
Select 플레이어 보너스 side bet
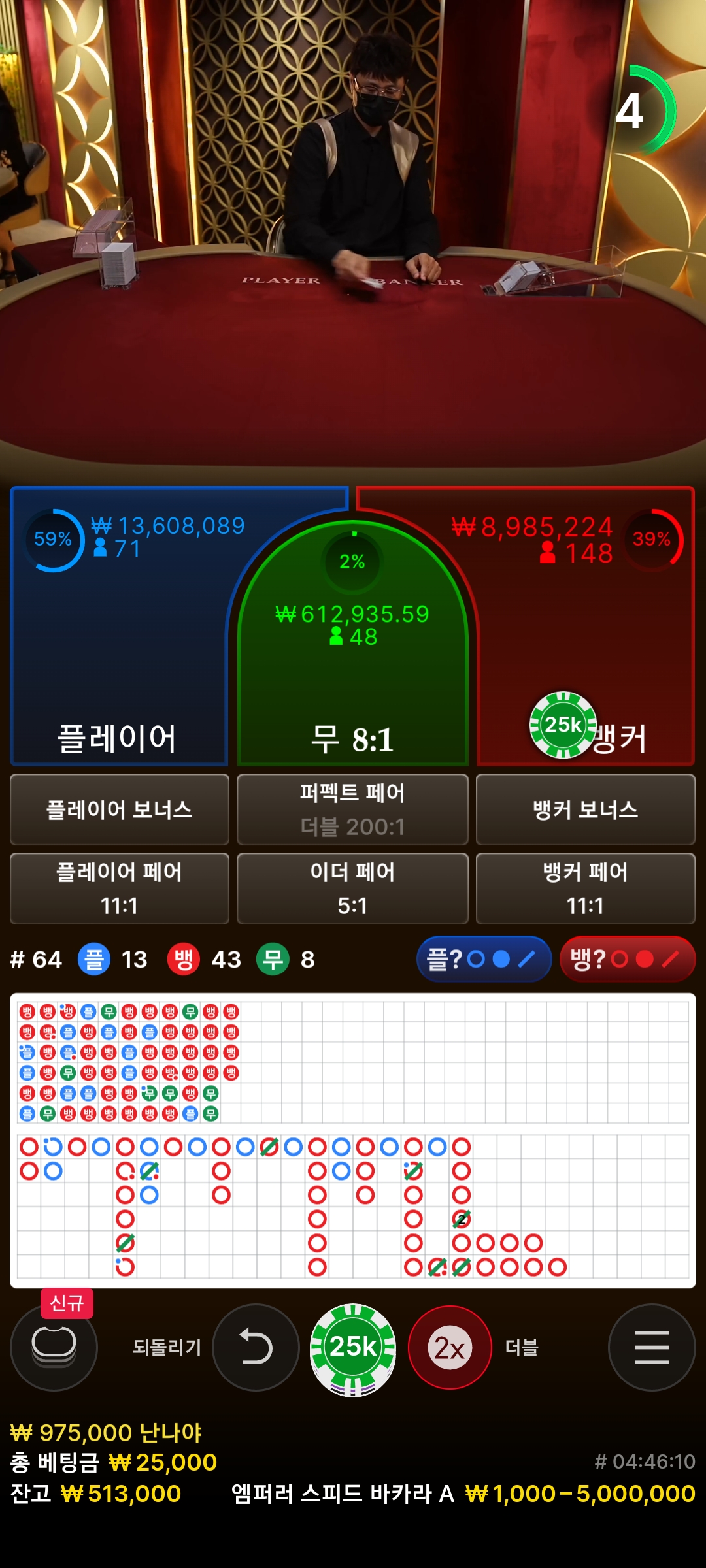tap(120, 810)
